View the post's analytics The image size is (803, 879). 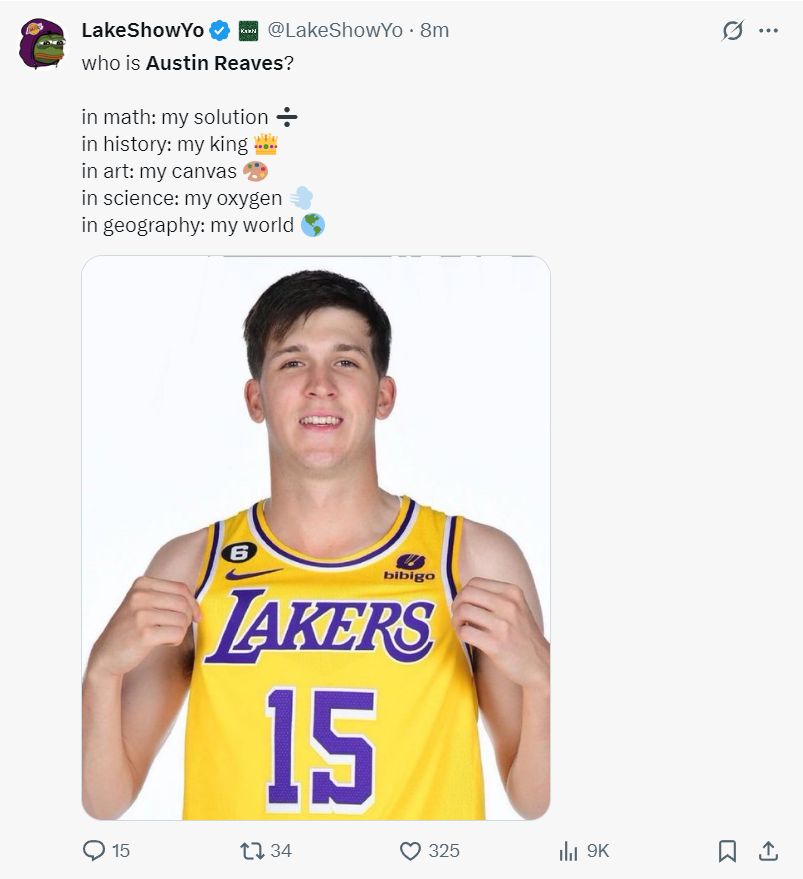tap(569, 851)
